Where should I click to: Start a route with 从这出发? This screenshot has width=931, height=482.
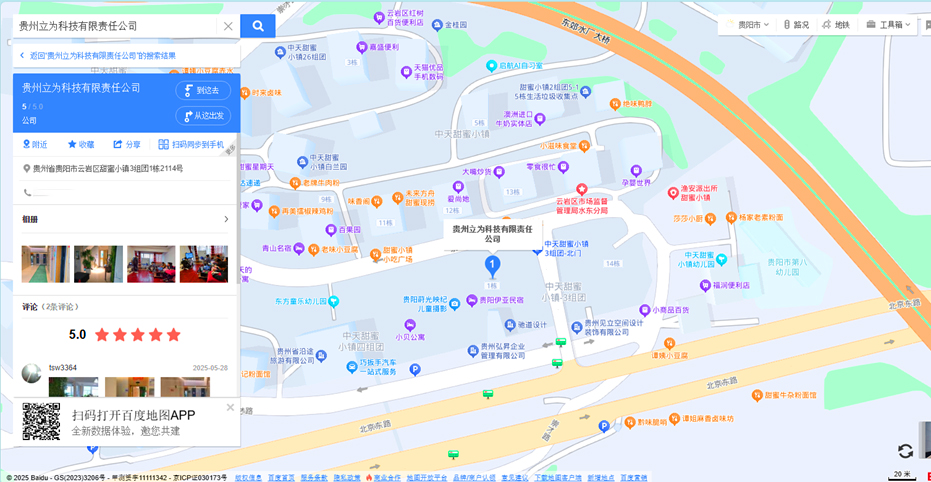tap(203, 116)
